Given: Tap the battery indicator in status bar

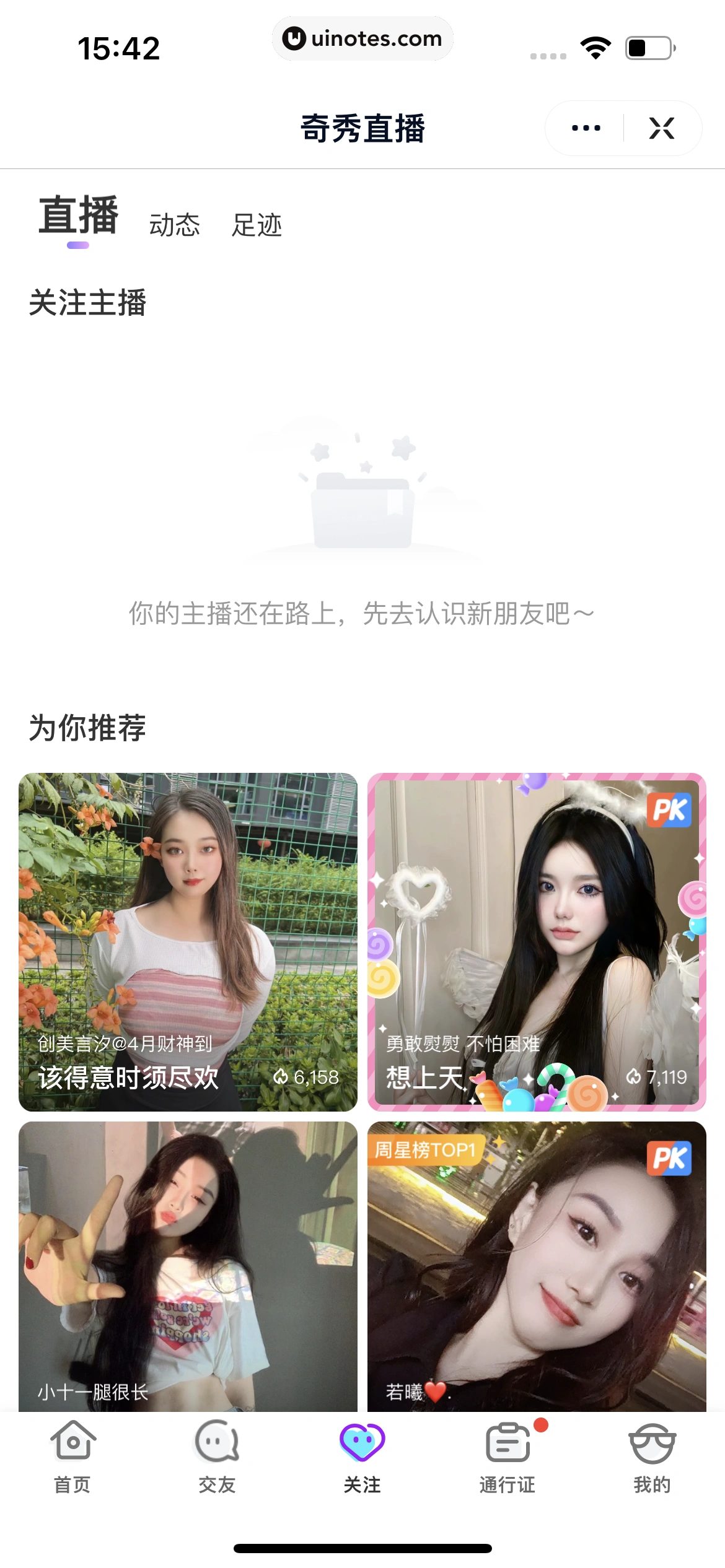Looking at the screenshot, I should point(649,48).
